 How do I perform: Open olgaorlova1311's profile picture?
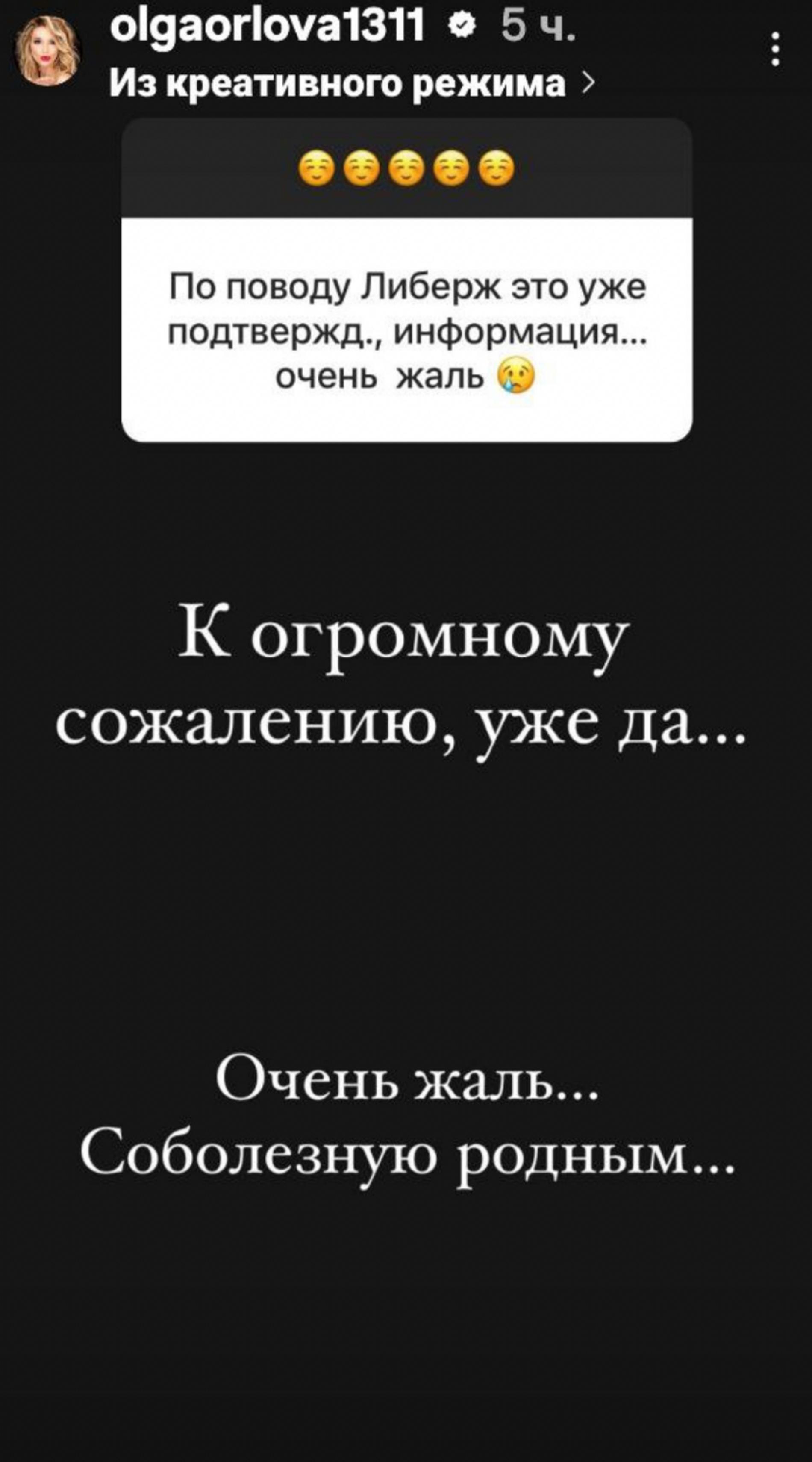pyautogui.click(x=48, y=51)
